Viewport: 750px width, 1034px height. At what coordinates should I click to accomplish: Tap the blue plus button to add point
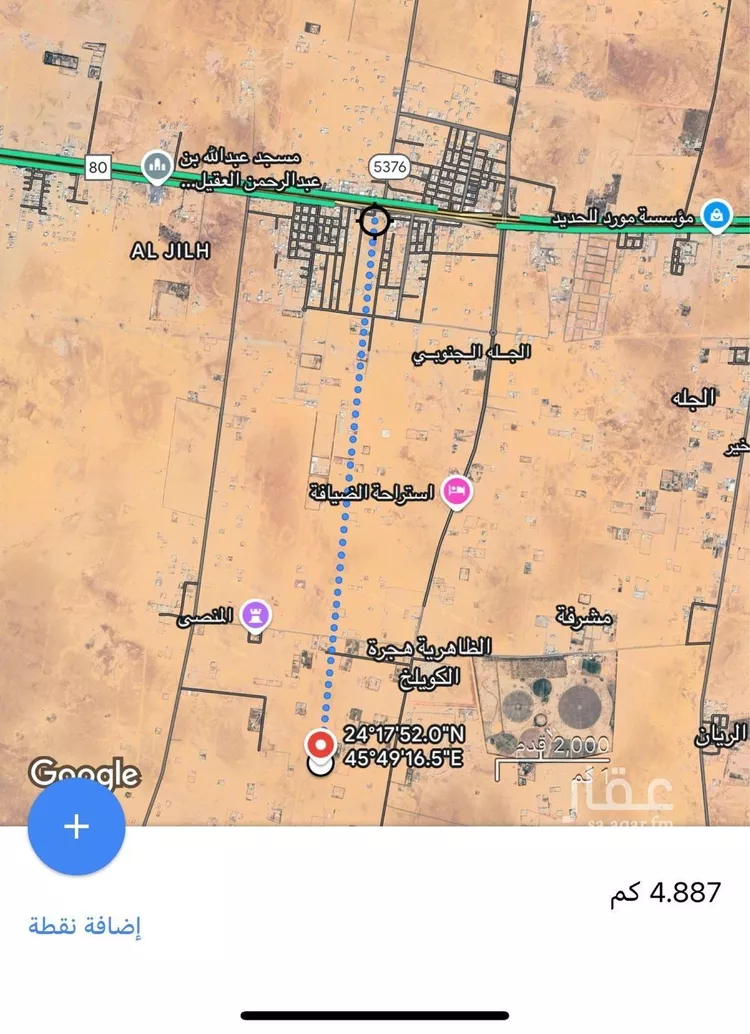click(x=77, y=827)
